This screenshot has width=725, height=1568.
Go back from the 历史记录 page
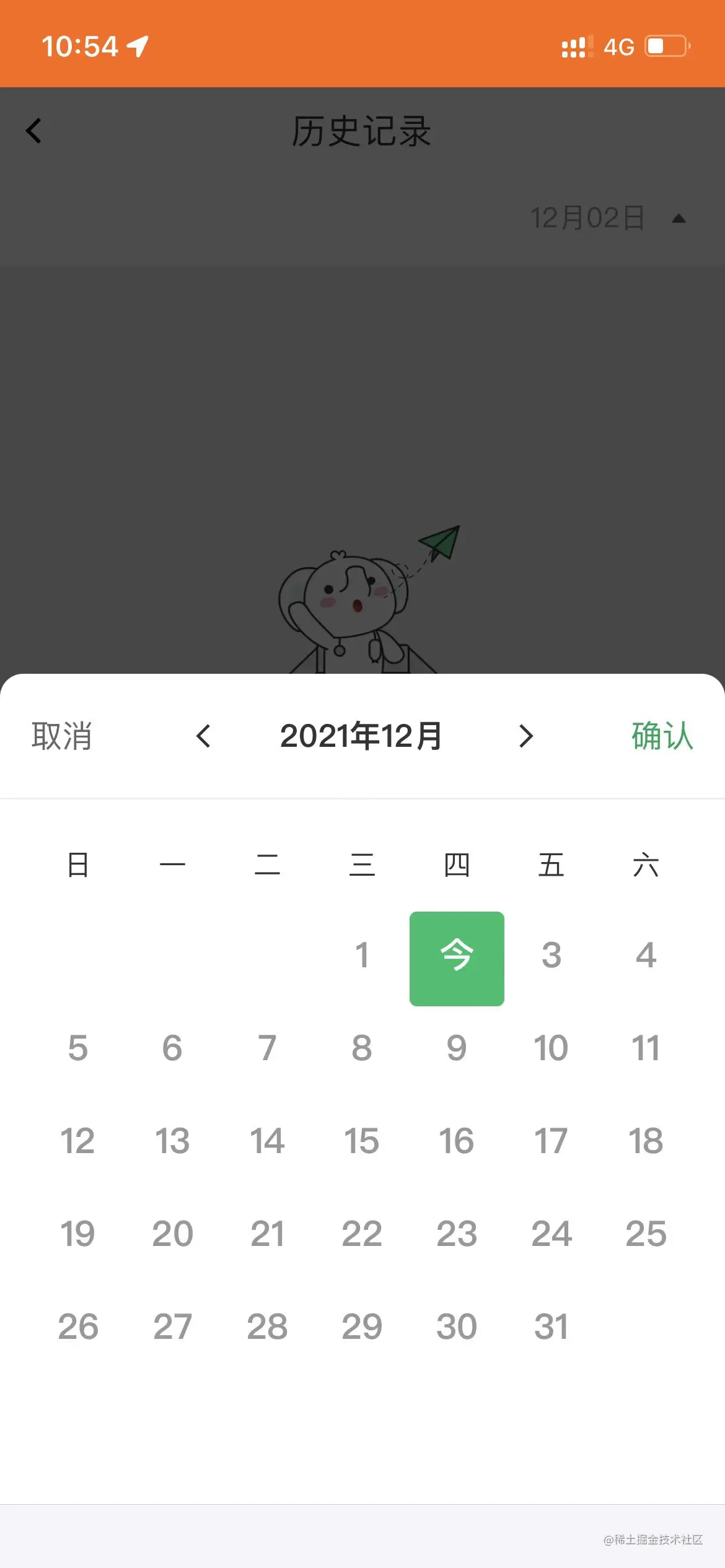34,131
